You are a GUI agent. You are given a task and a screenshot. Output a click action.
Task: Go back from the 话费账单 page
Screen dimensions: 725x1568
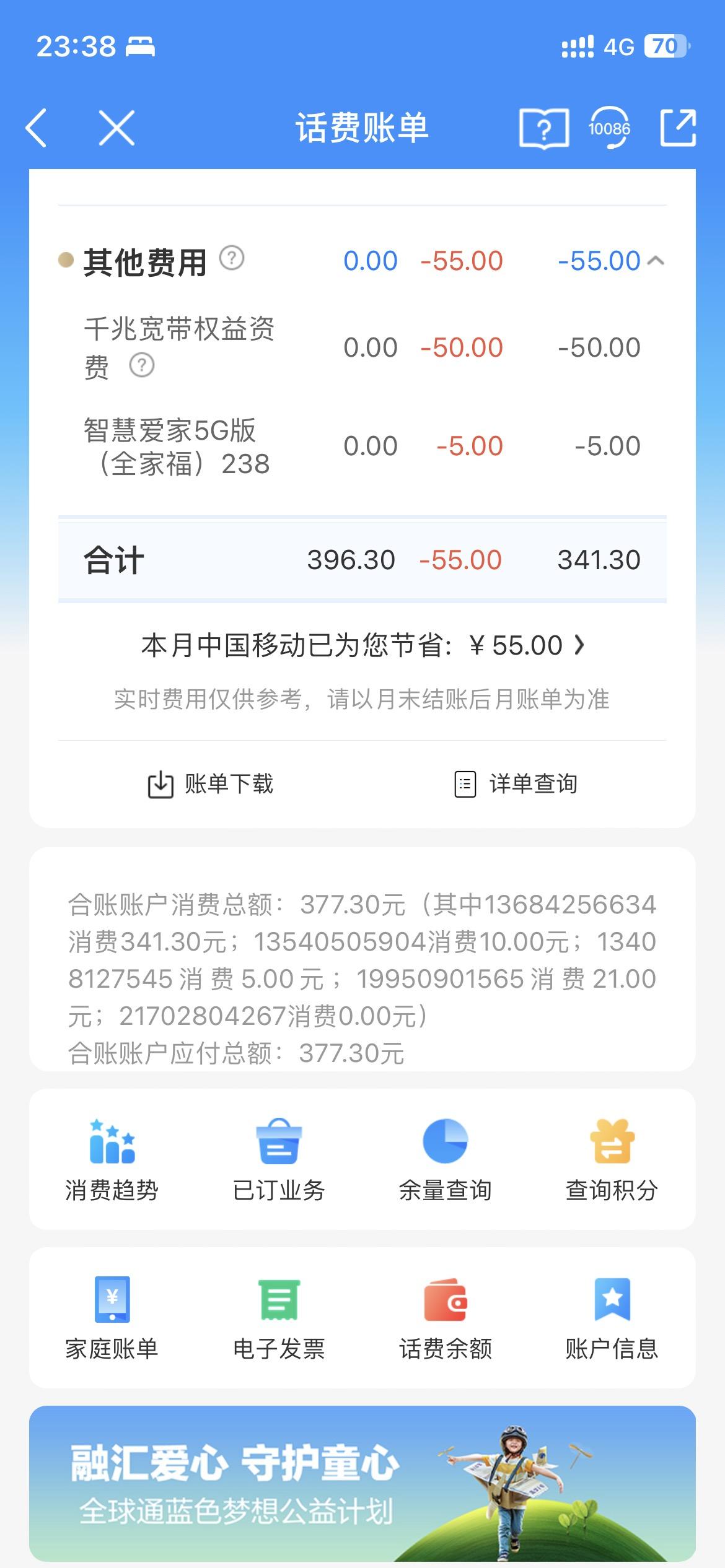37,128
